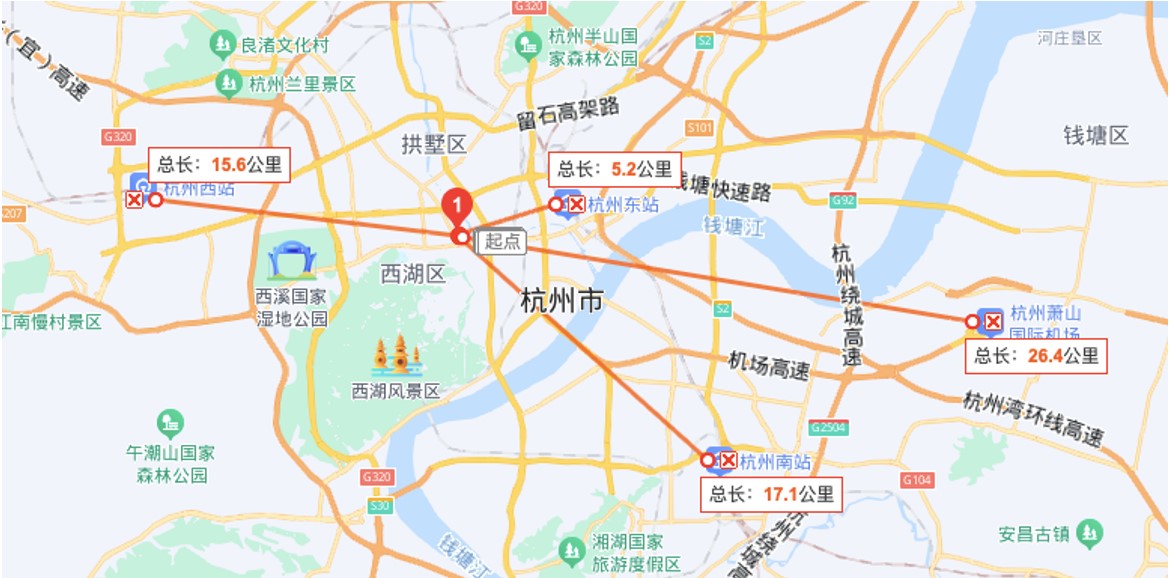Remove the 17.1公里 measurement at 杭州南站
Screen dimensions: 1169x578
click(729, 460)
